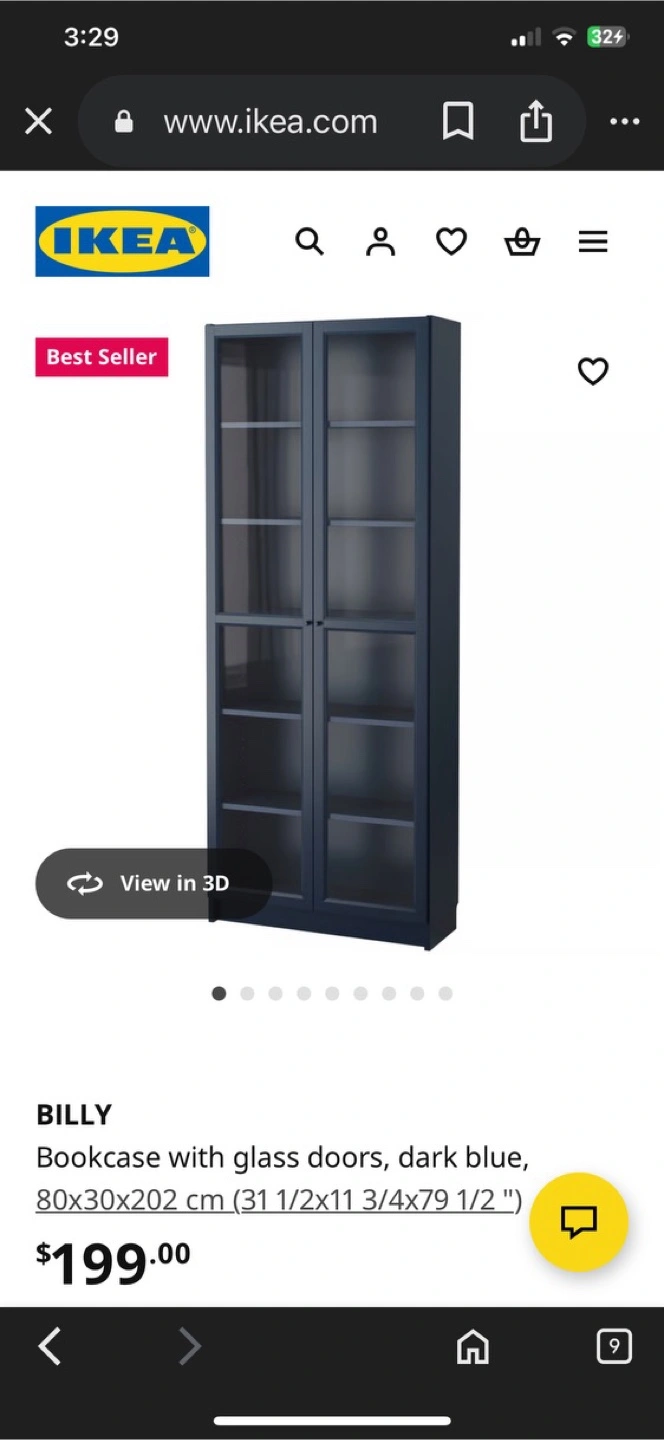Open the 80x30x202 cm size link

click(x=279, y=1199)
